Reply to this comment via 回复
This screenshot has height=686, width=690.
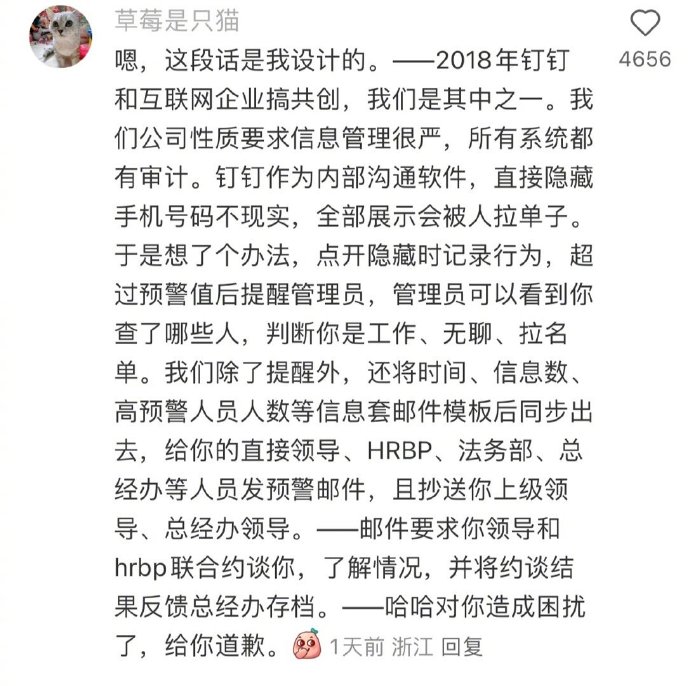[461, 647]
